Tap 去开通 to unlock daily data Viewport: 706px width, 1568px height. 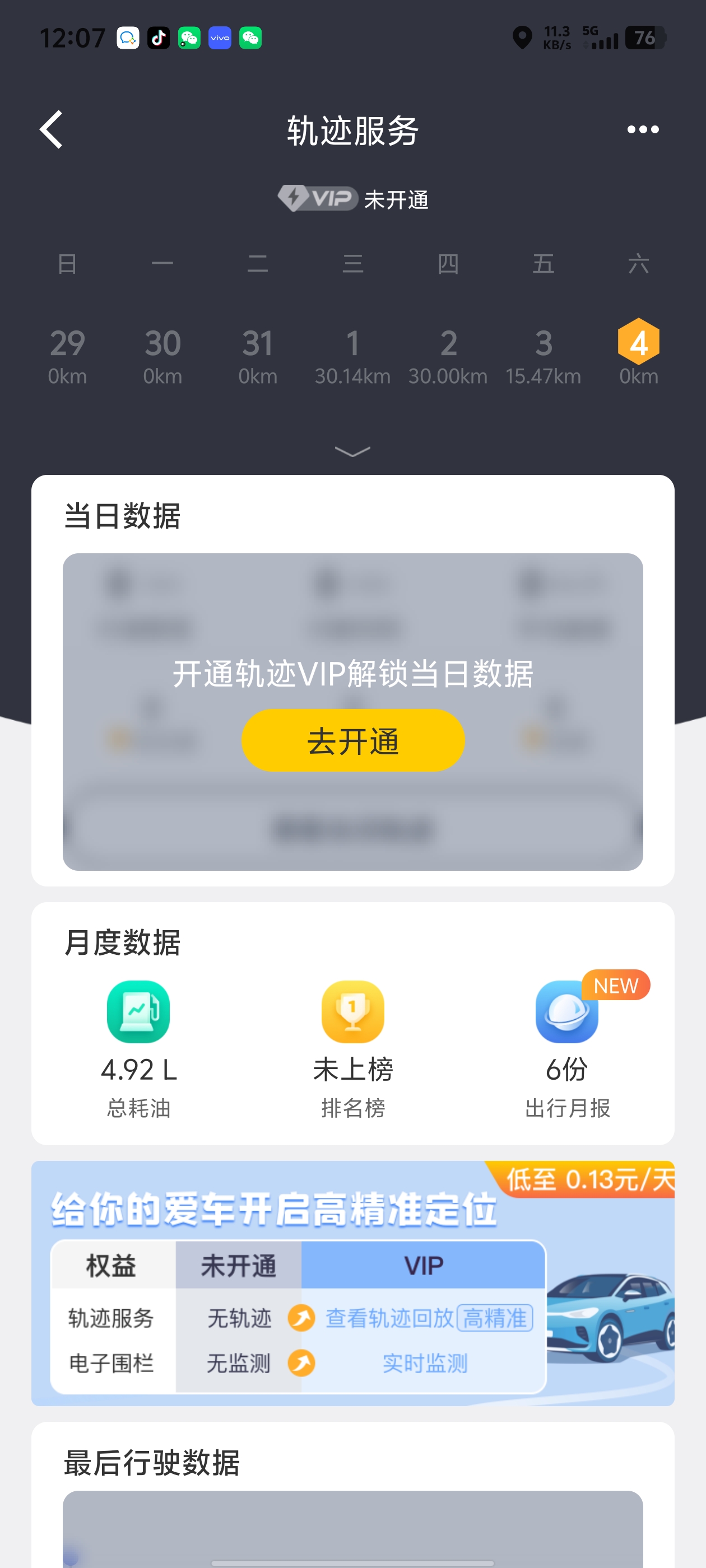(x=352, y=741)
